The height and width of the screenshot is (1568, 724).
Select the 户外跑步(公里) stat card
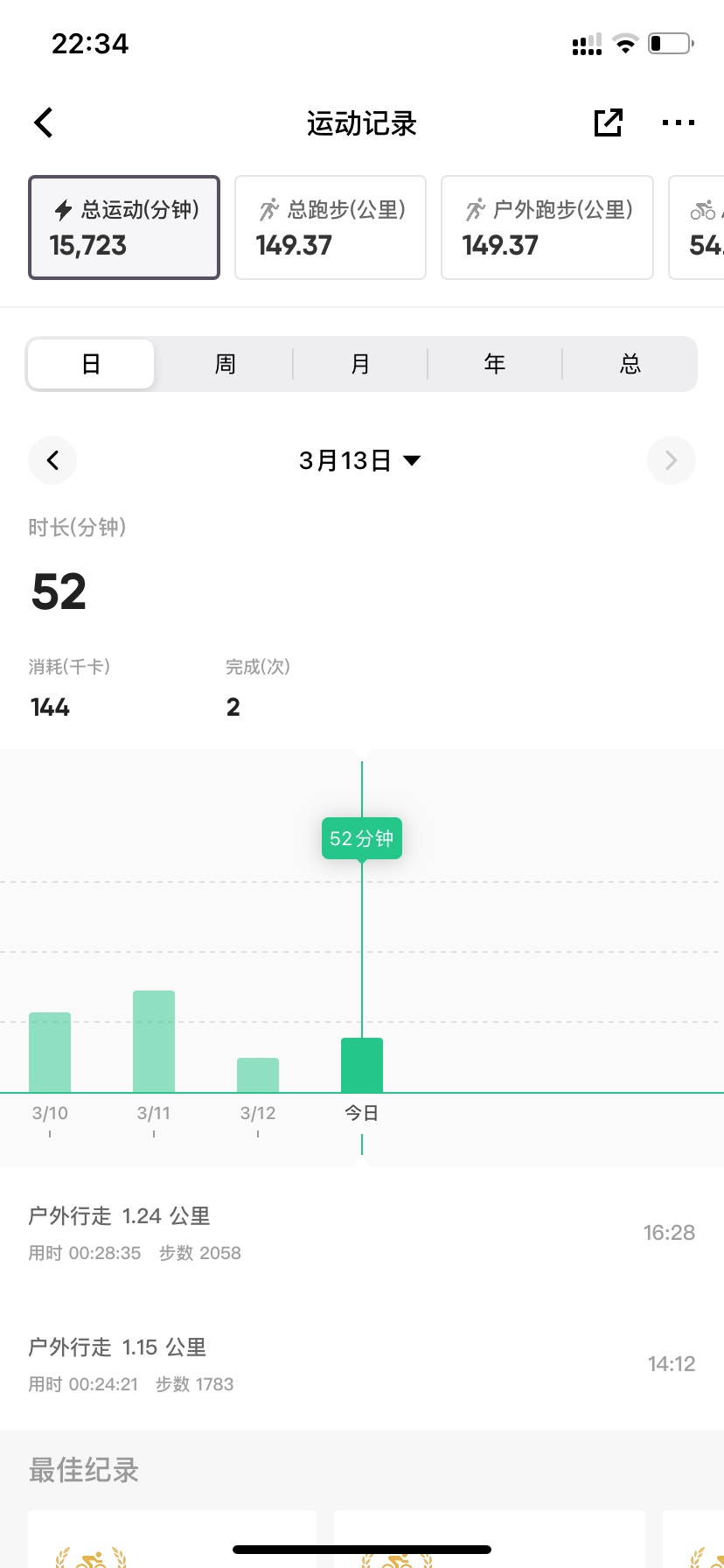547,227
